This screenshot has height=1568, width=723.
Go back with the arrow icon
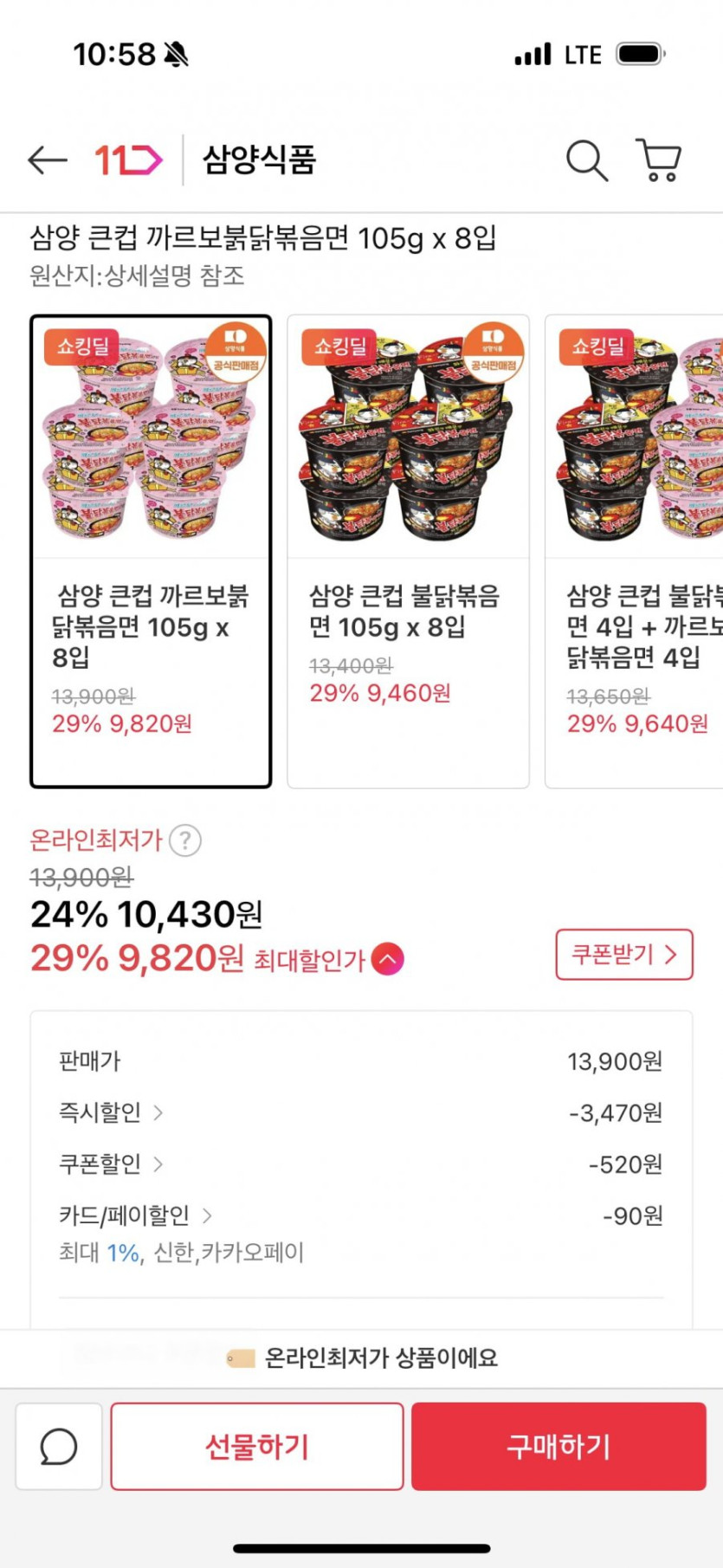pos(48,160)
